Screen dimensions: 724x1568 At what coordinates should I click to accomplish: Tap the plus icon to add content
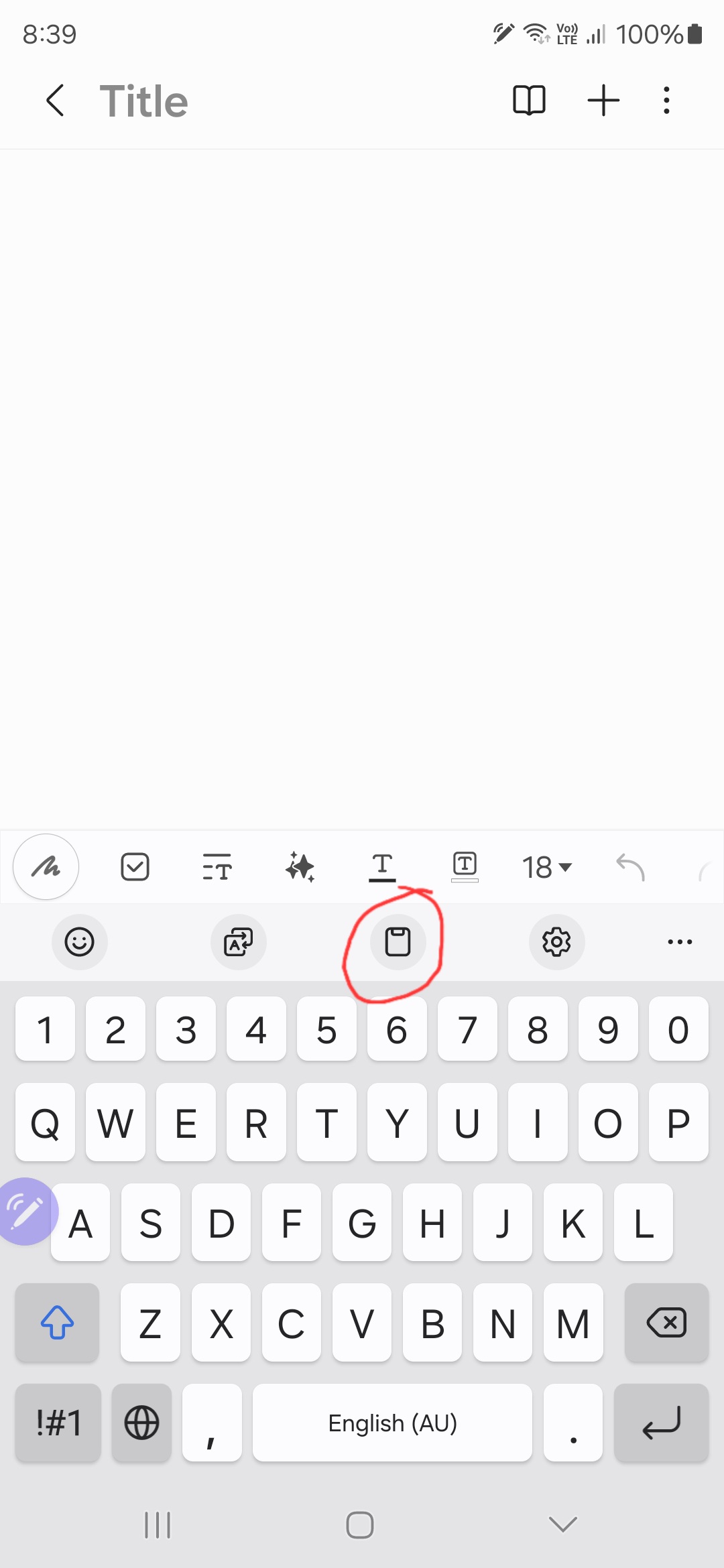click(603, 101)
